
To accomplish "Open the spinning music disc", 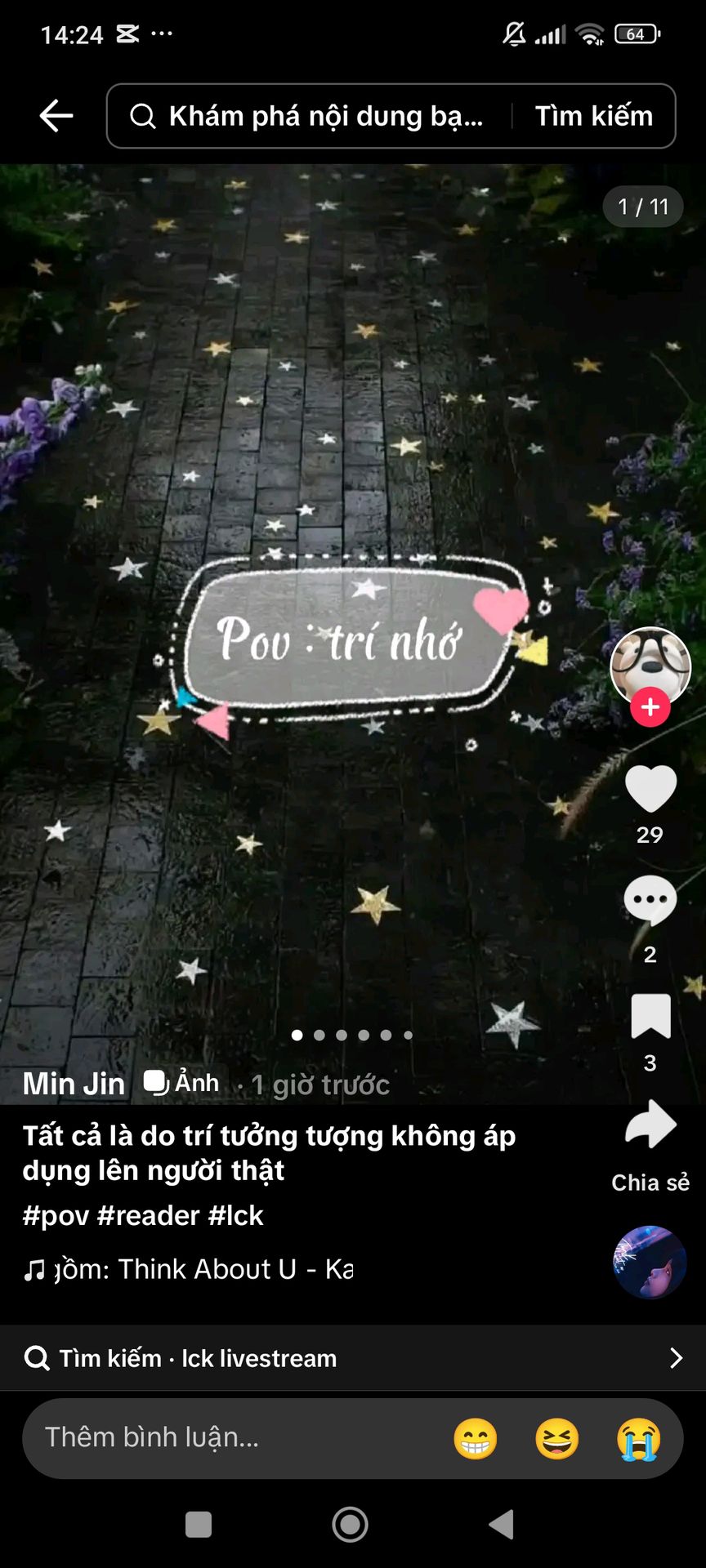I will (x=650, y=1263).
